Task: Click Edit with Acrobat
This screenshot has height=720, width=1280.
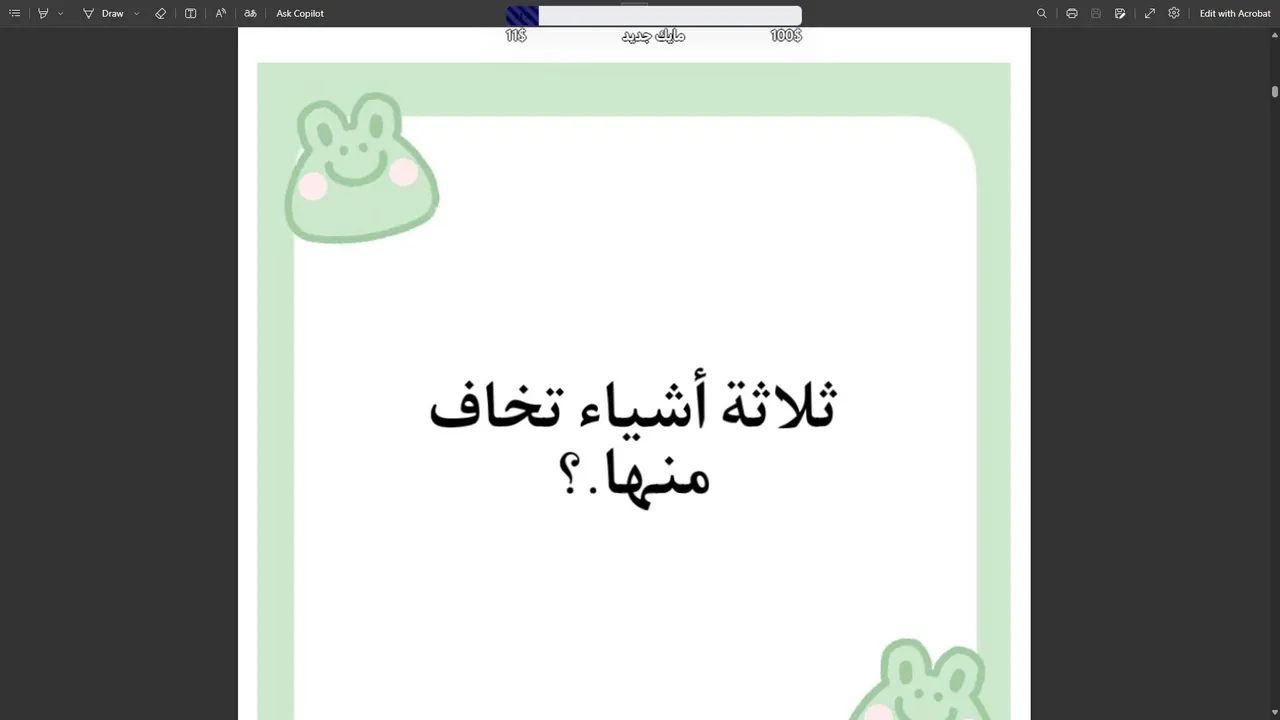Action: coord(1235,13)
